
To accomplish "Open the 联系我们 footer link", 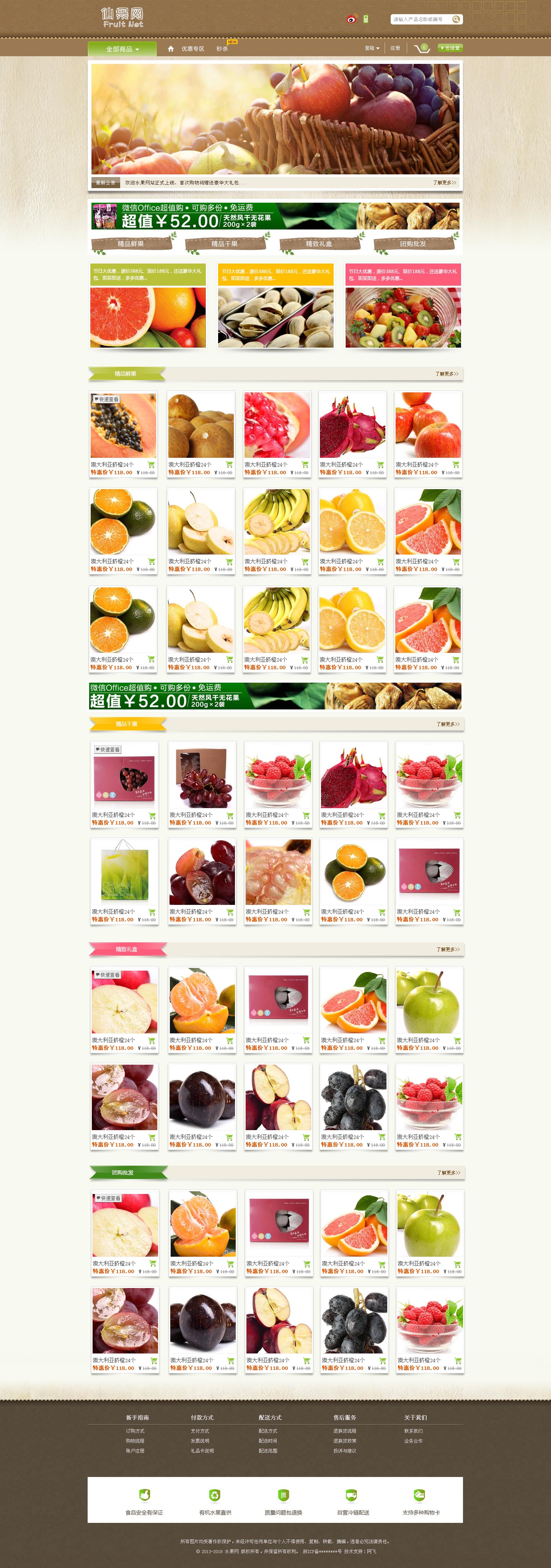I will 413,1431.
